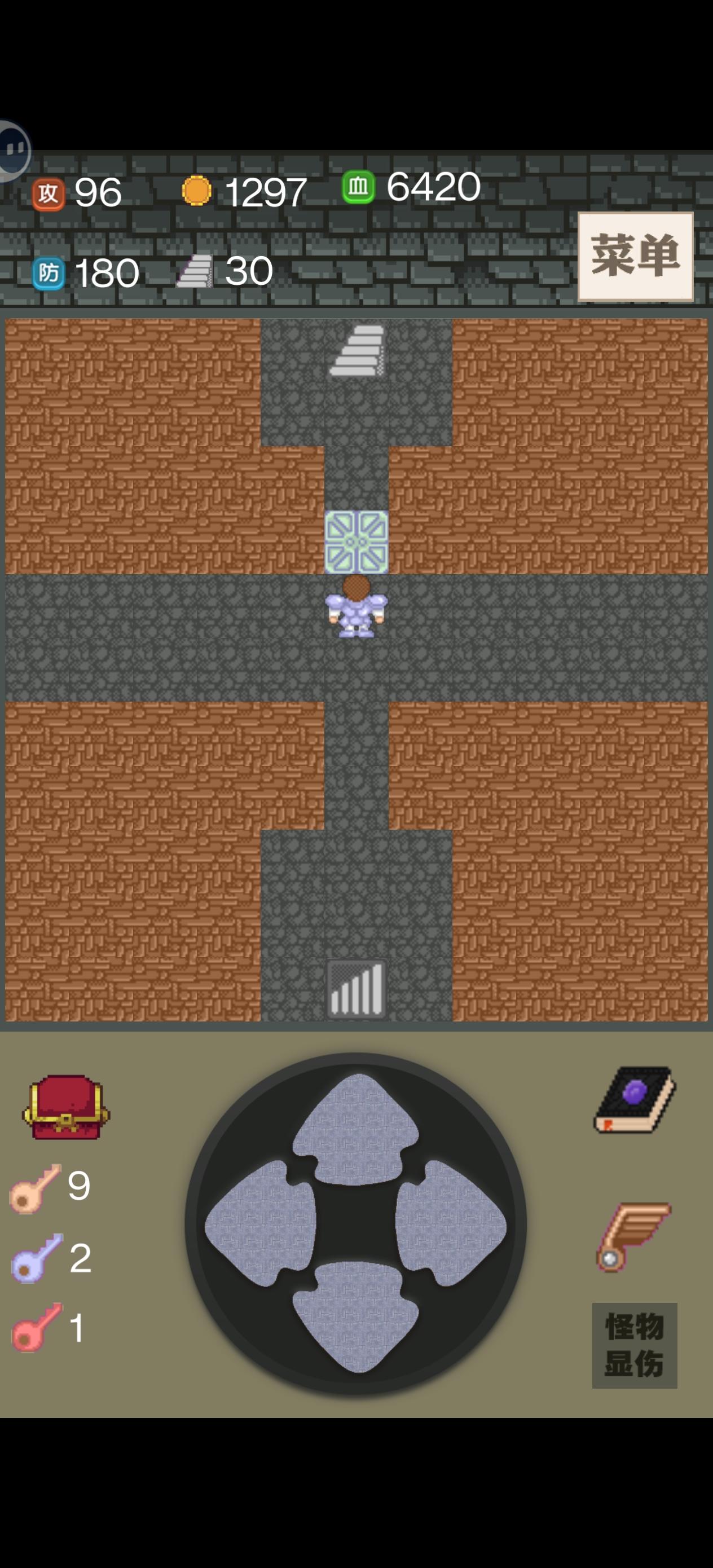Click the floor stairs counter icon

coord(195,270)
